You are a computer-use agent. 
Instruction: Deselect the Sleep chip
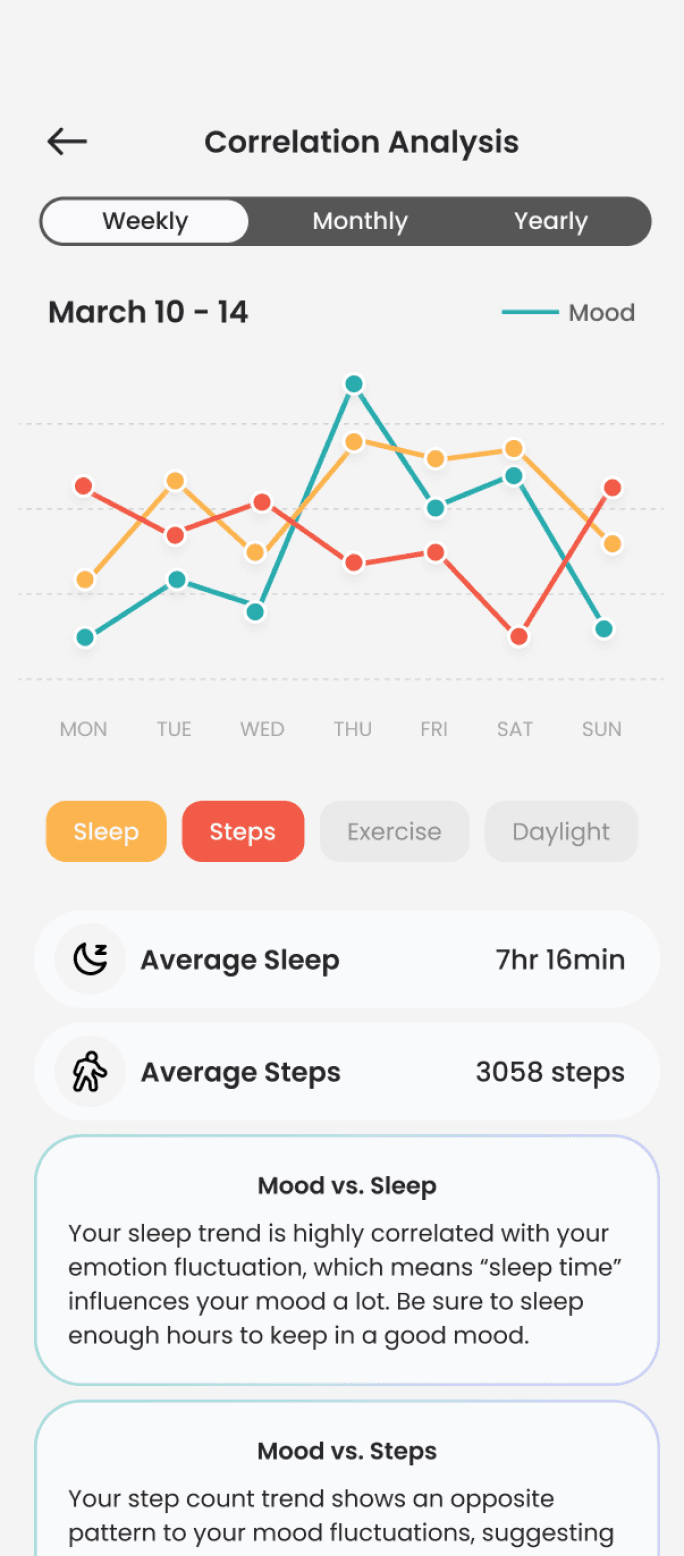tap(106, 831)
